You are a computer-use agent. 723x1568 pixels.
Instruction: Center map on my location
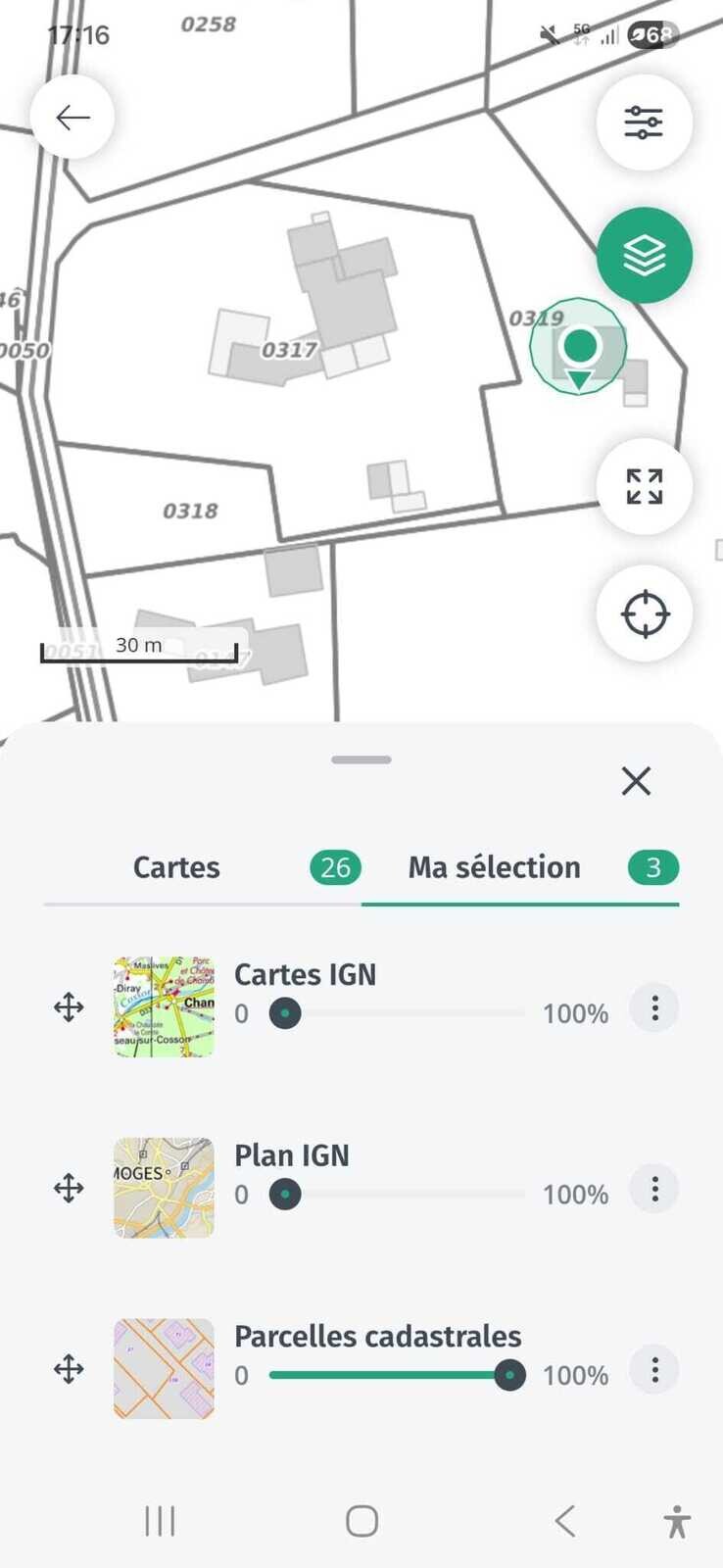(644, 614)
